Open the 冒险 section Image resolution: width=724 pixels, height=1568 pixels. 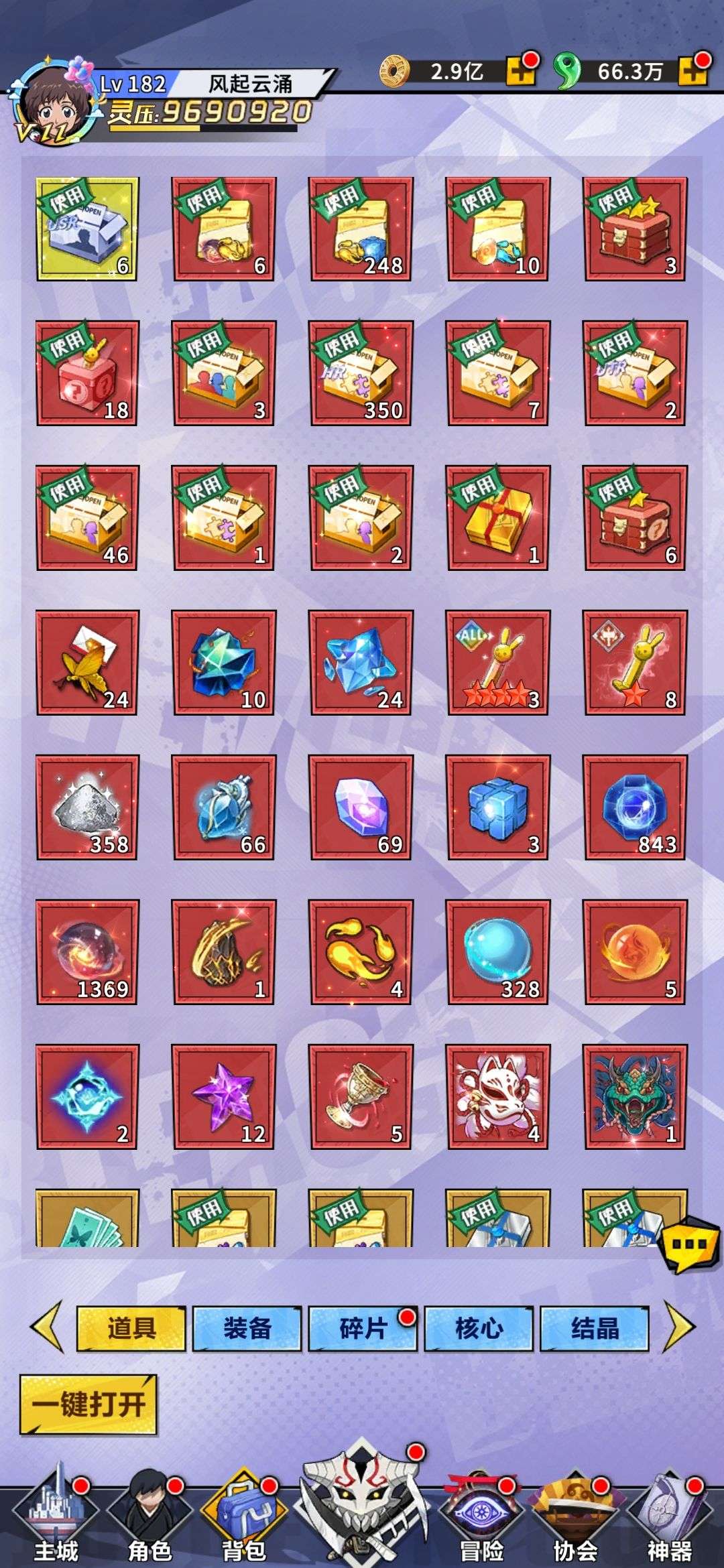point(481,1516)
